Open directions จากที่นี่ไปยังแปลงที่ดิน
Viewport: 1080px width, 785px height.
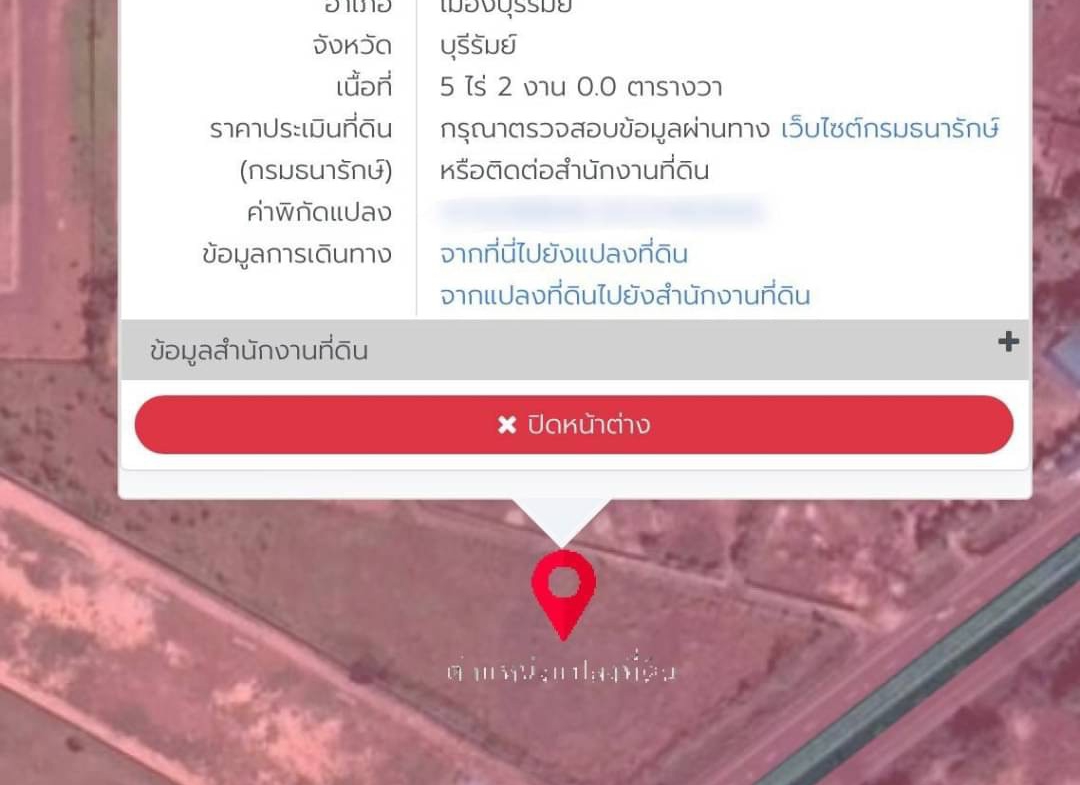click(x=563, y=254)
